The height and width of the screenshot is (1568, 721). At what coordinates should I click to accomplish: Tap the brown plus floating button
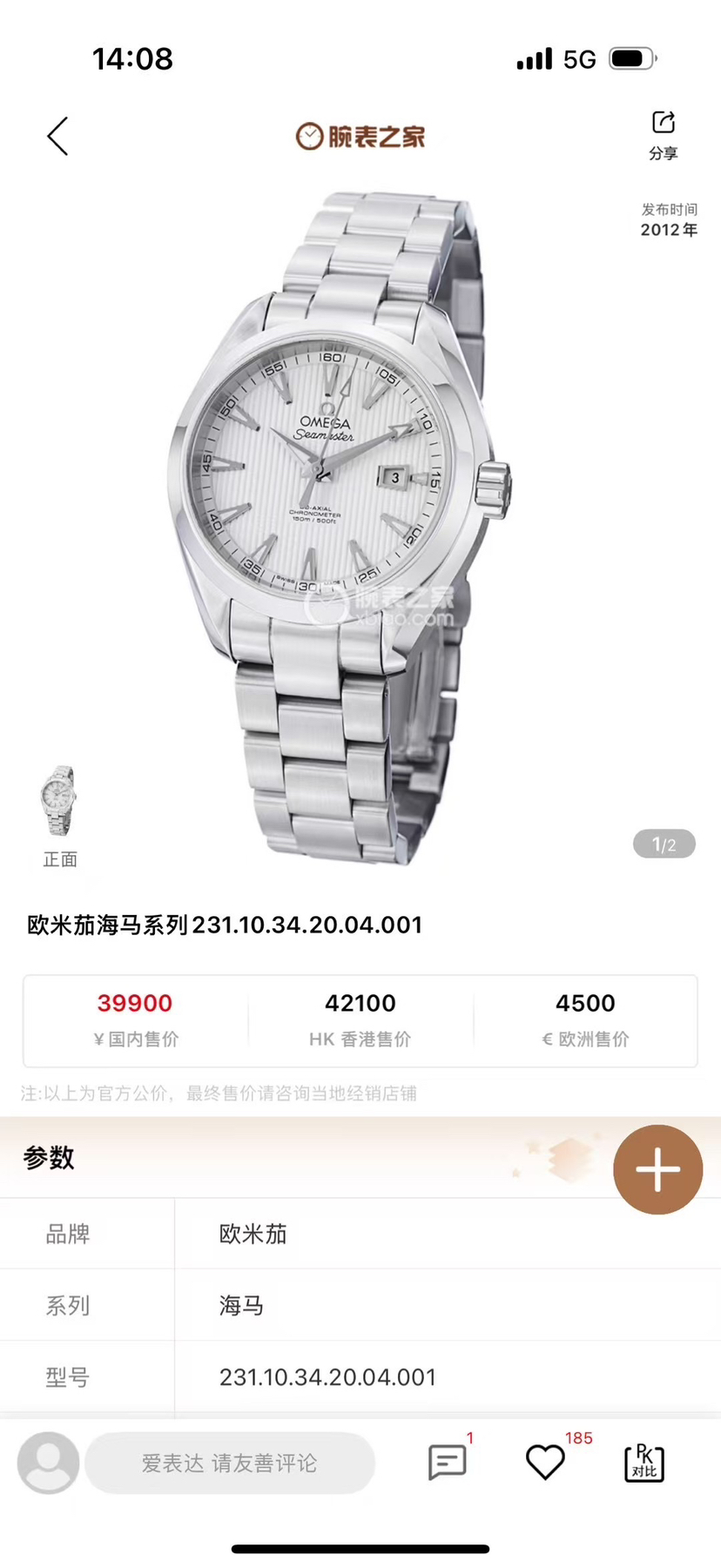coord(657,1169)
